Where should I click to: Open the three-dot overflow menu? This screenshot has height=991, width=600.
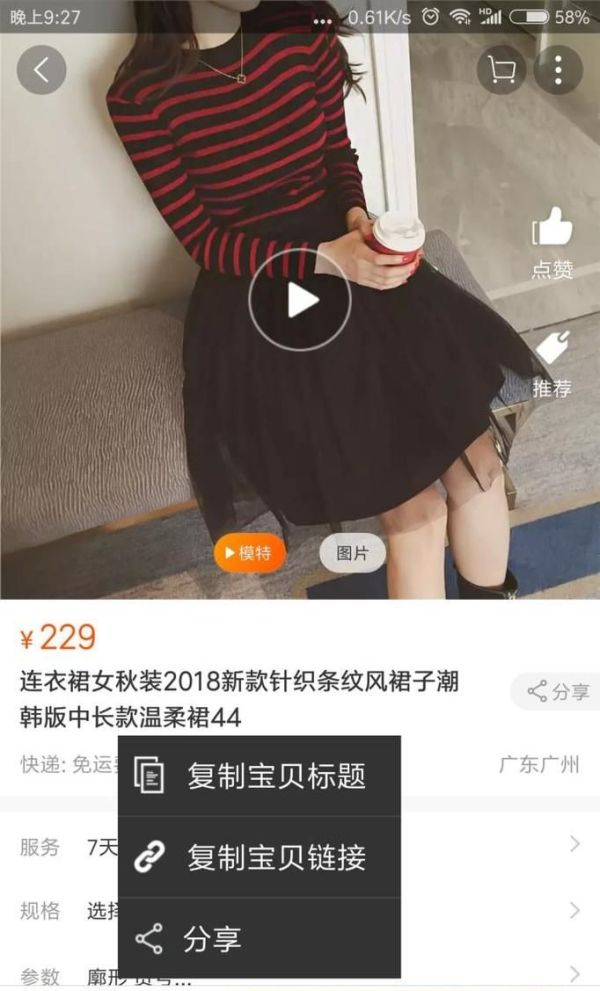pyautogui.click(x=558, y=70)
